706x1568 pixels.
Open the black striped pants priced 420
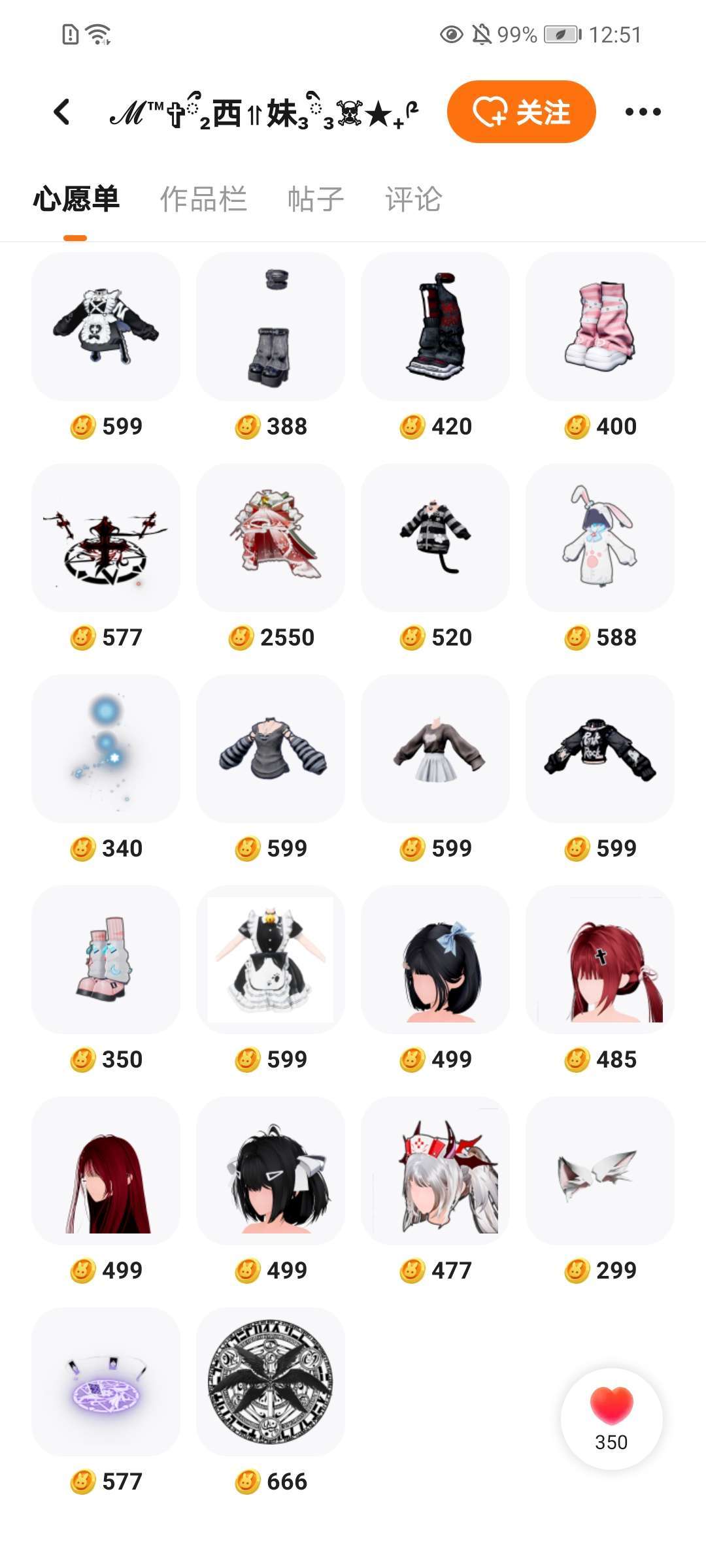pos(435,327)
